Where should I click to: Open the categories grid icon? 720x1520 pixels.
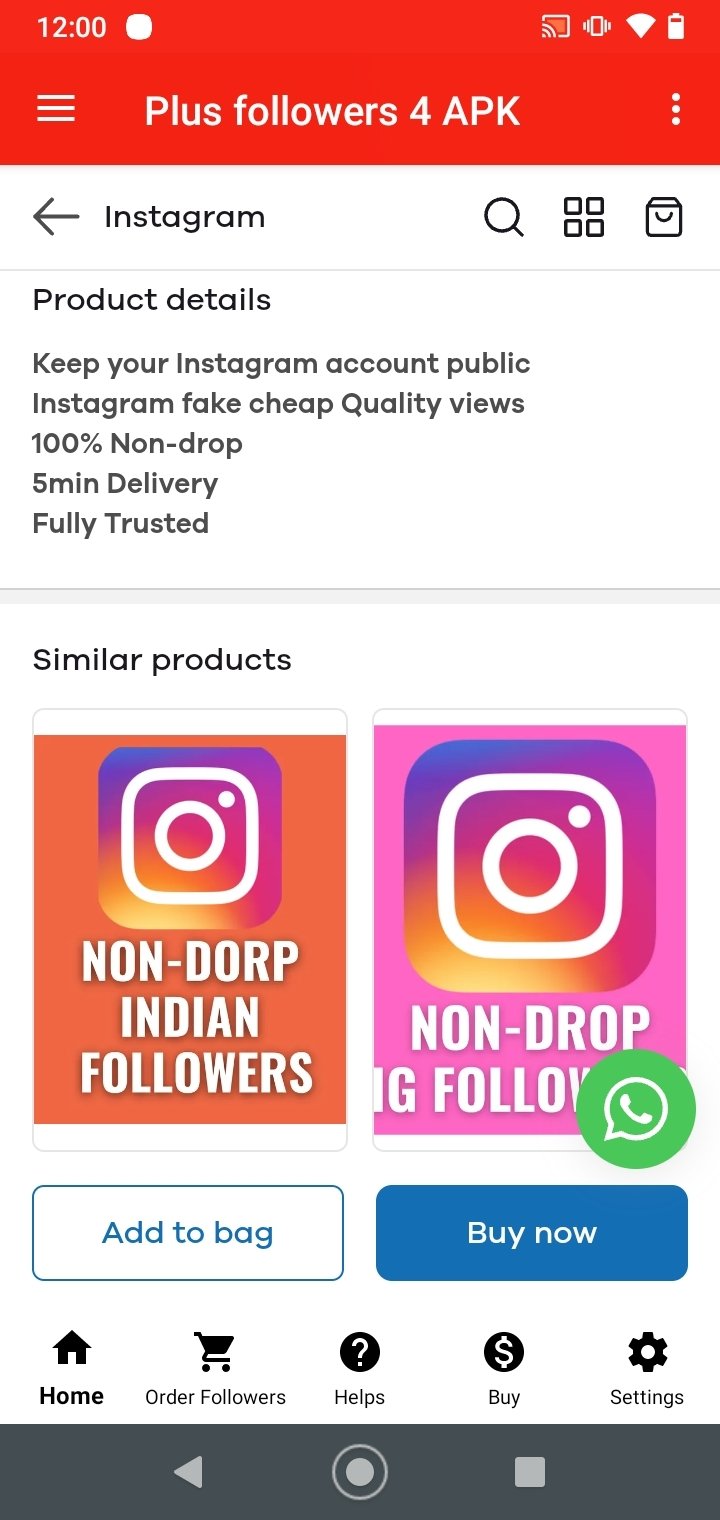tap(584, 216)
